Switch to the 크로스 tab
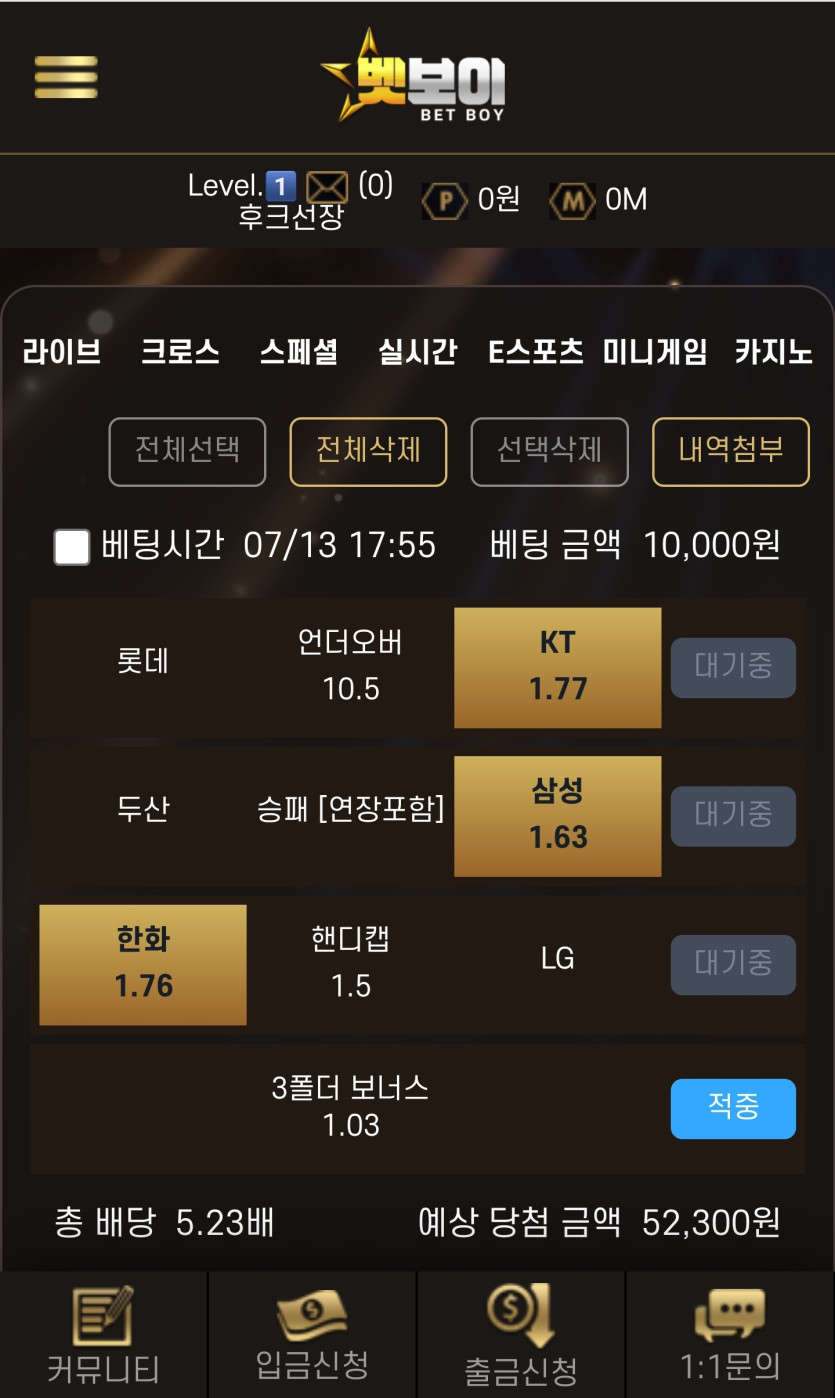 [180, 352]
